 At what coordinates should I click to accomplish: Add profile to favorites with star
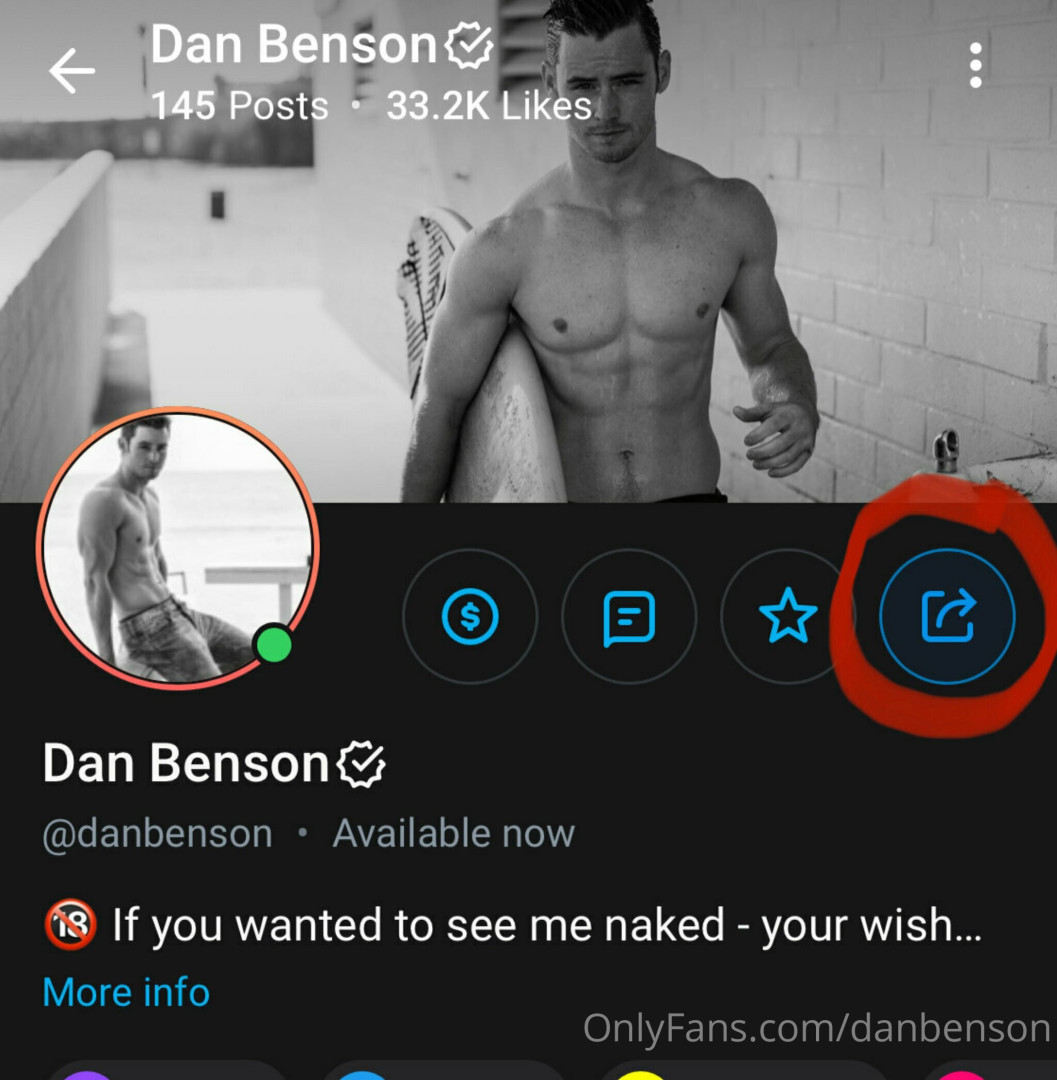788,617
